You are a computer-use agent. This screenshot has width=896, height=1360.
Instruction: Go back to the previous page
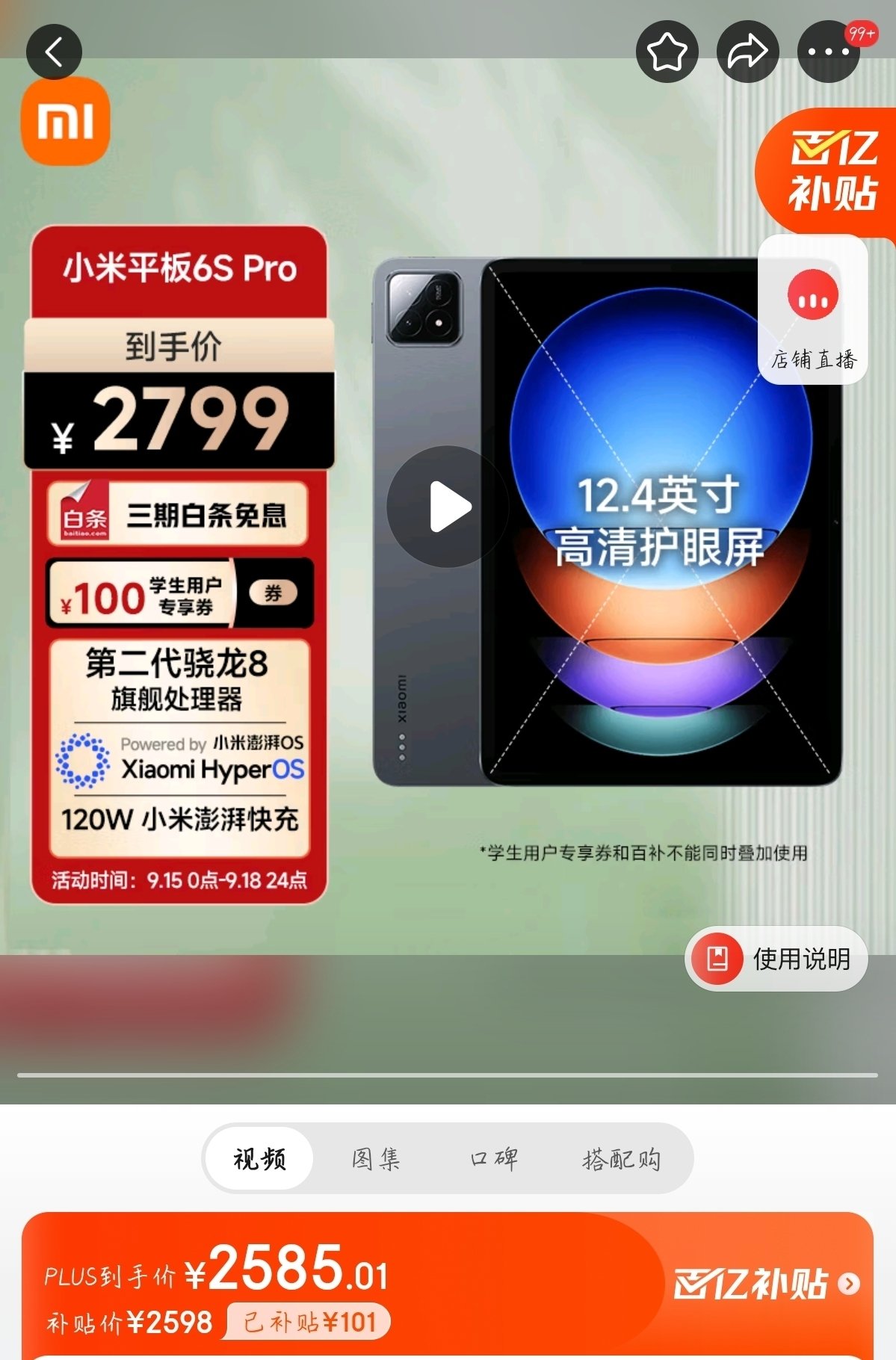point(54,52)
